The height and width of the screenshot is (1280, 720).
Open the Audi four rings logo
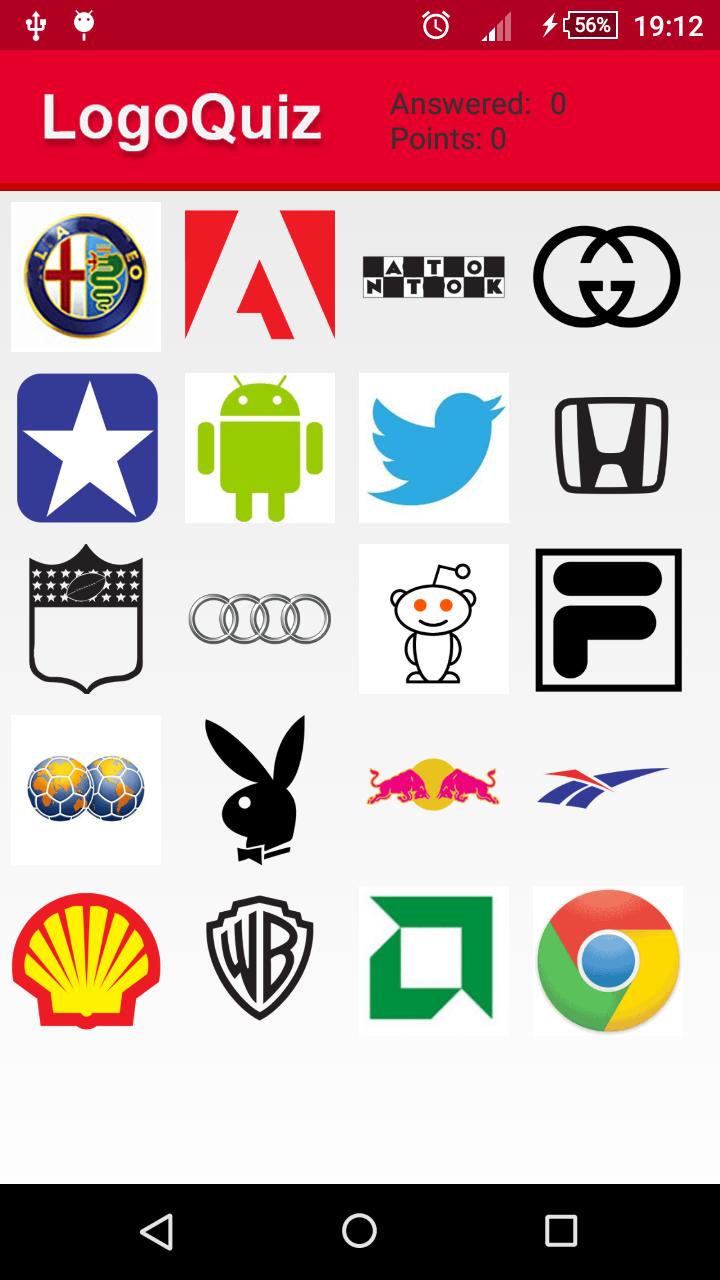click(260, 619)
